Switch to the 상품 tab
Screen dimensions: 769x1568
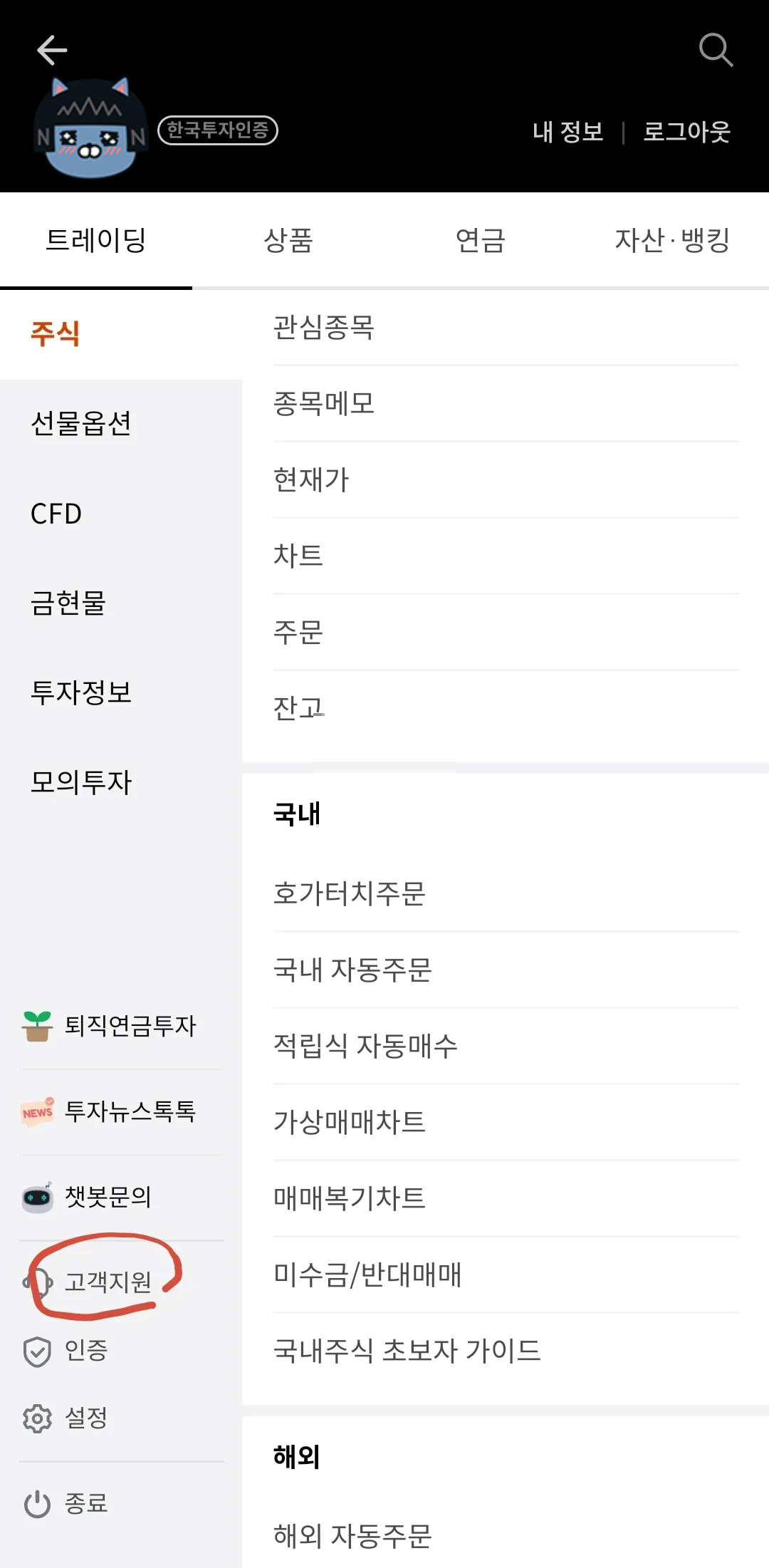point(288,242)
